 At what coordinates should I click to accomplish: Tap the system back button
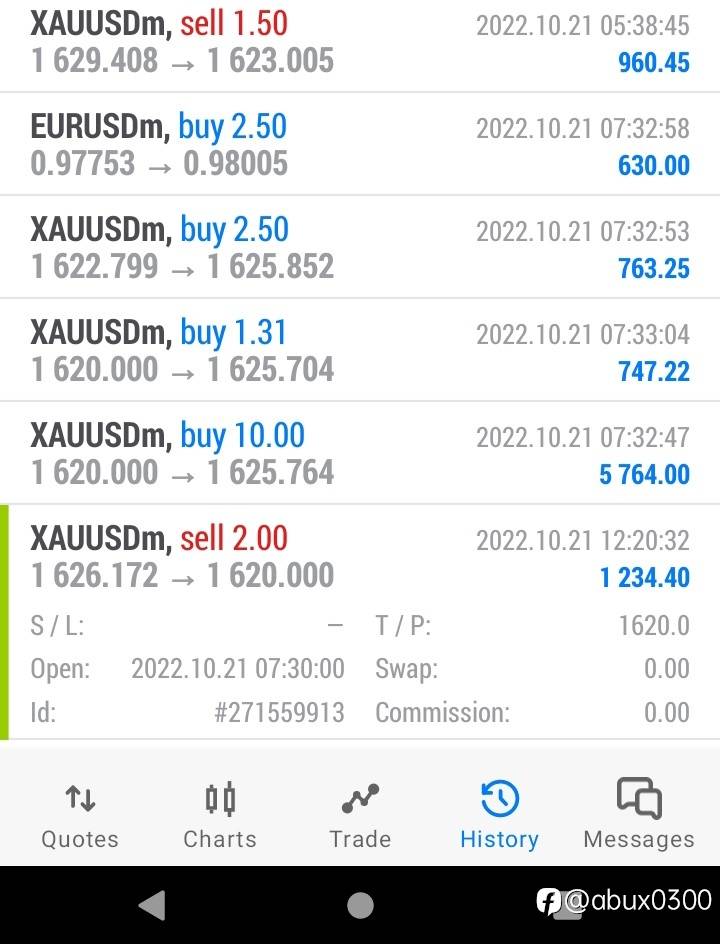[152, 905]
